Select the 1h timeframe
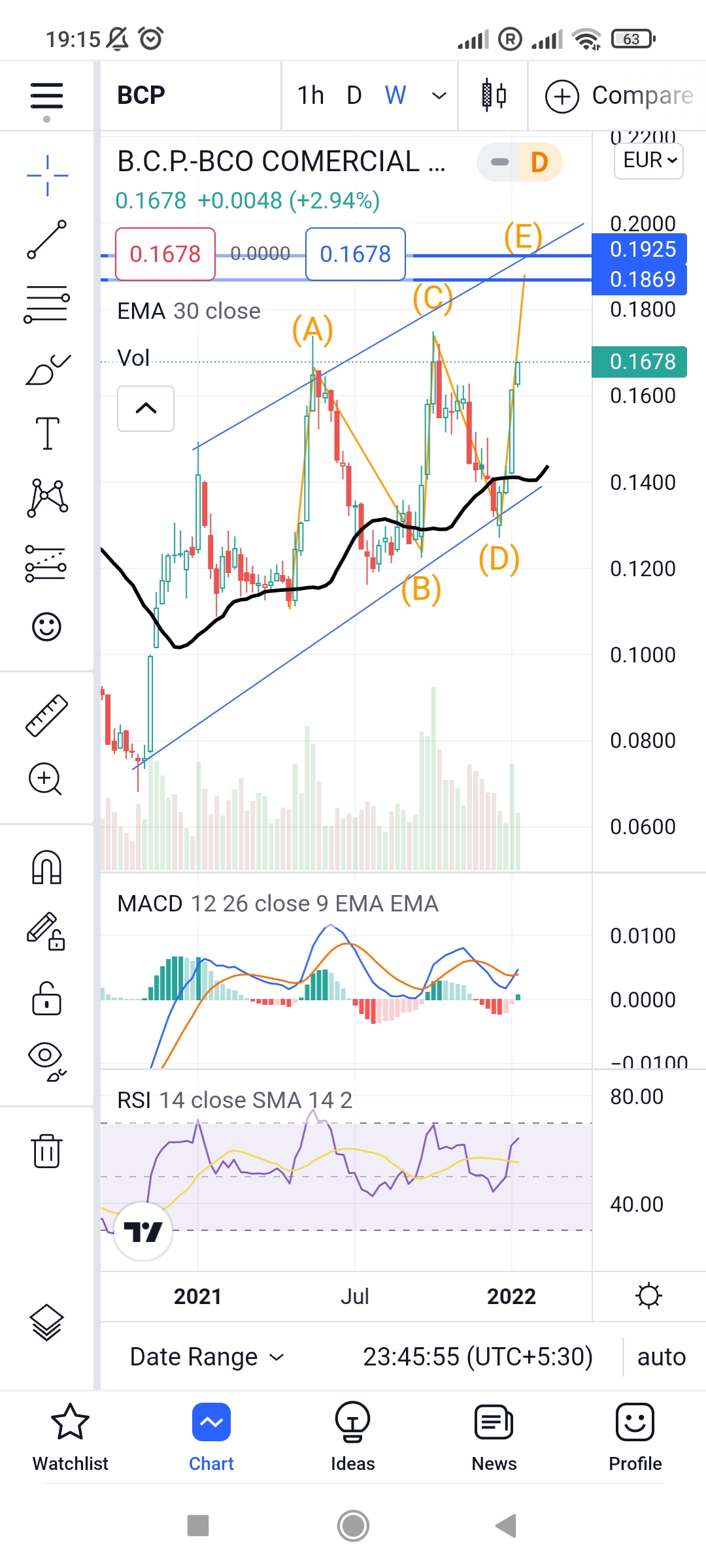This screenshot has width=706, height=1568. tap(311, 95)
